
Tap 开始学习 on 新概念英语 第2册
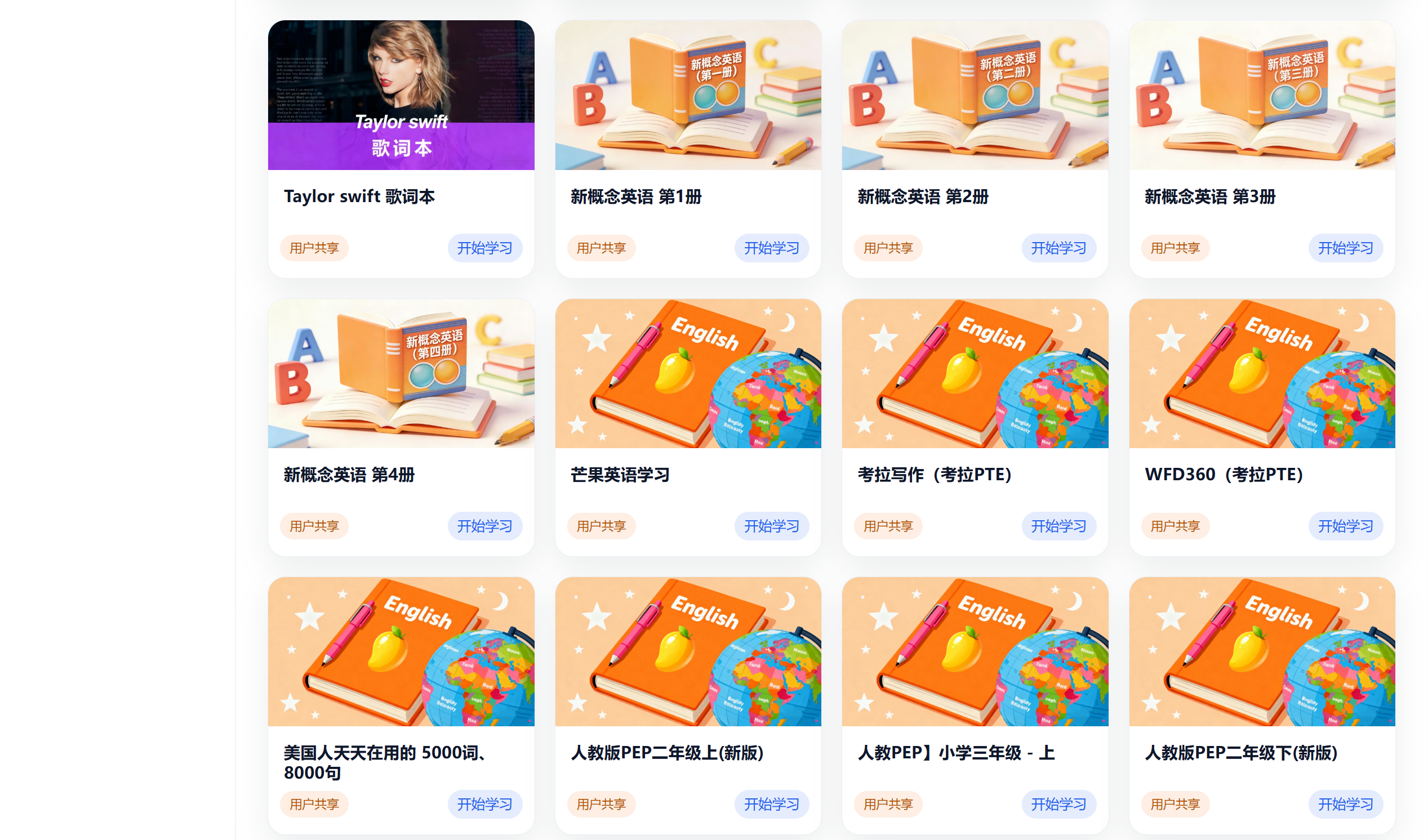(x=1058, y=248)
